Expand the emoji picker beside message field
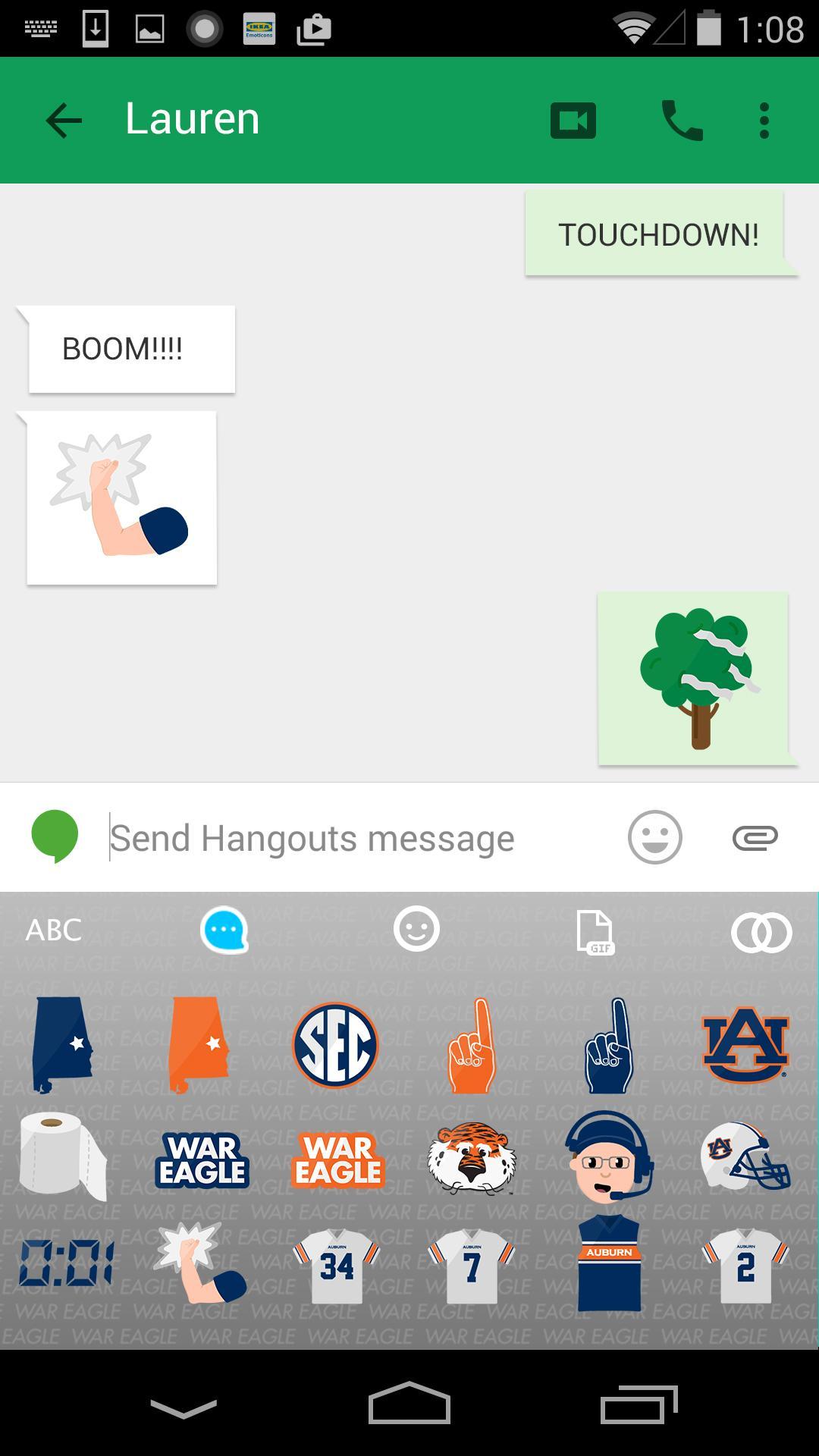819x1456 pixels. (x=654, y=837)
